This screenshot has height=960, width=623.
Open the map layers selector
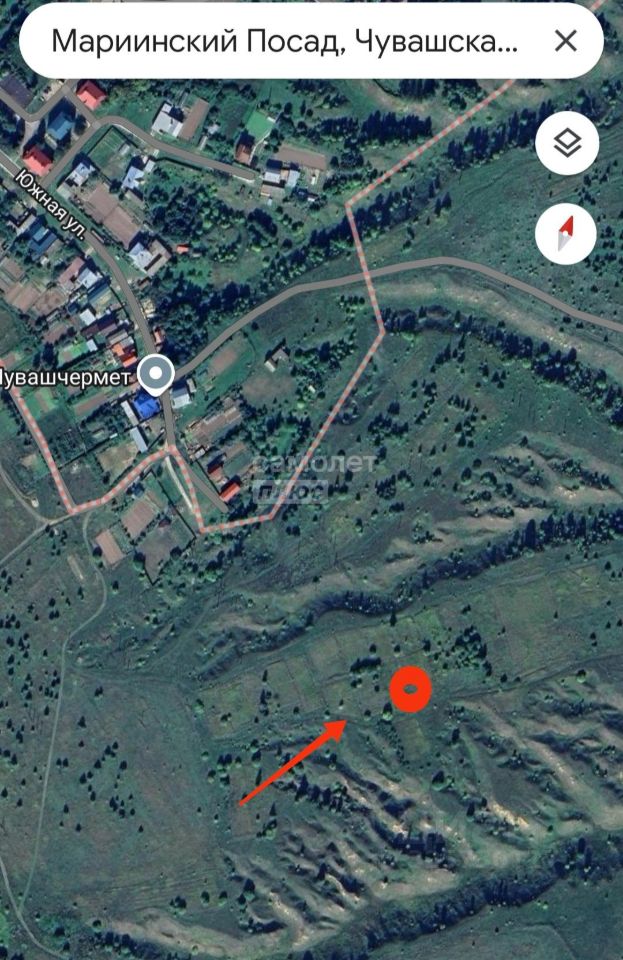pyautogui.click(x=567, y=145)
